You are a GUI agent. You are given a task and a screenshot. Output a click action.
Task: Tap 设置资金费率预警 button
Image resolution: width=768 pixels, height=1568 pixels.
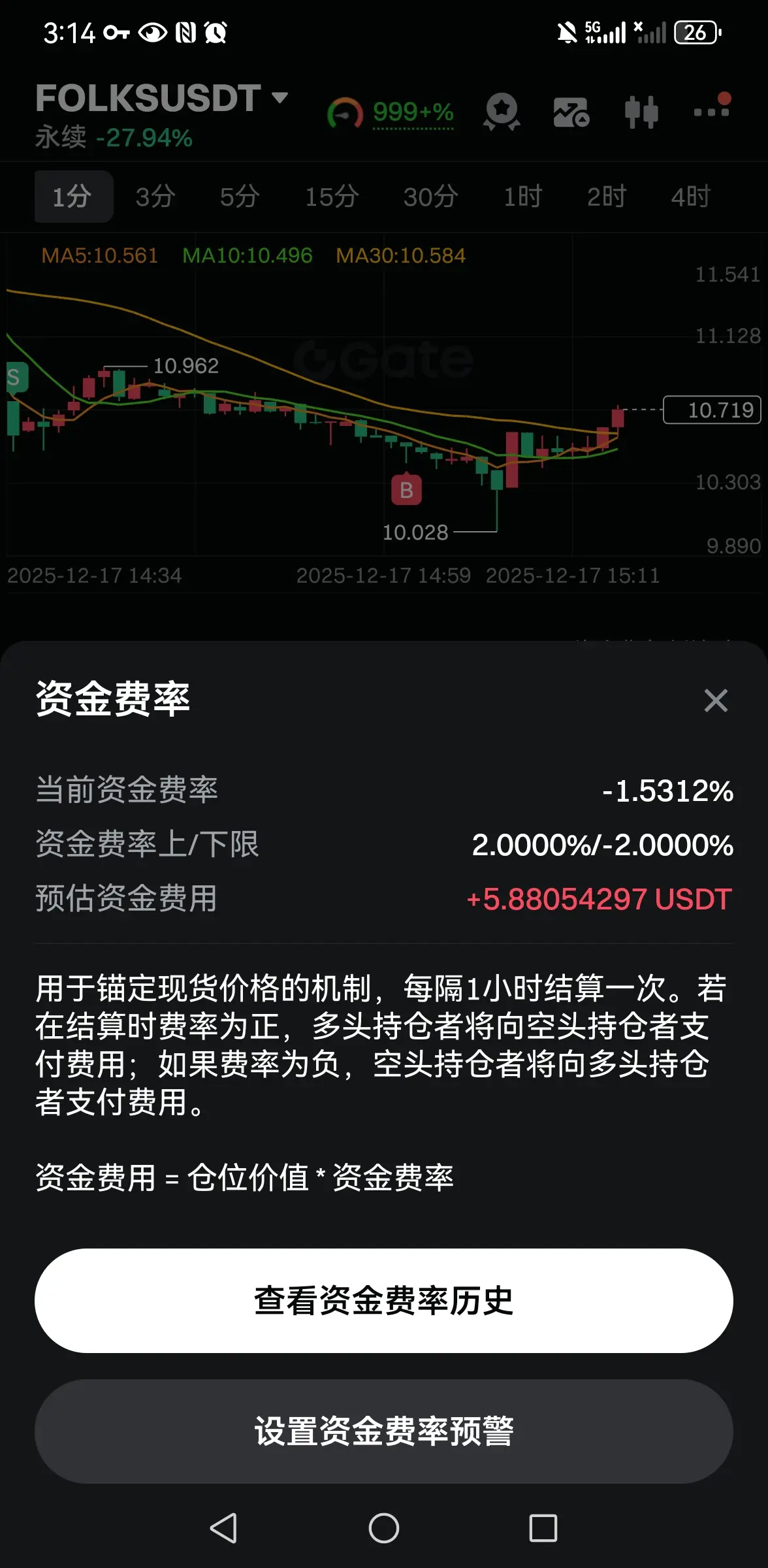coord(384,1431)
